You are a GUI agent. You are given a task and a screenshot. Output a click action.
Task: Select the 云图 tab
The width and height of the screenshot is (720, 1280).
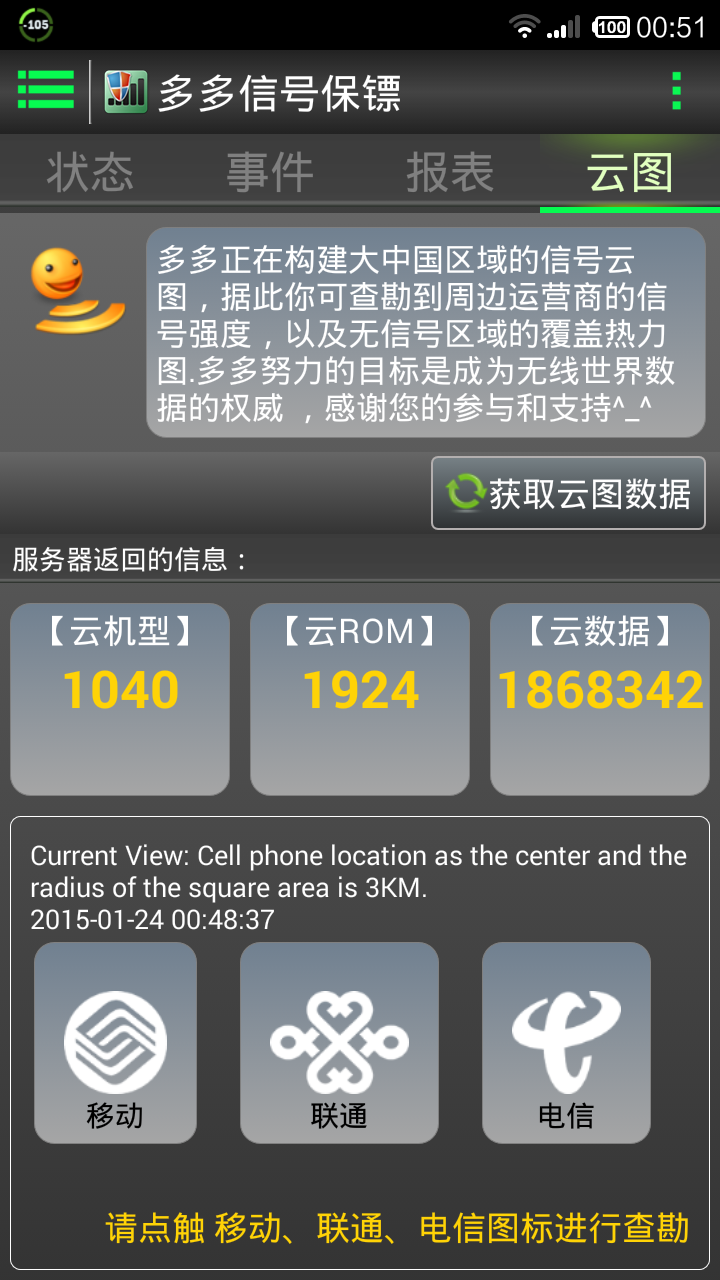pyautogui.click(x=630, y=173)
